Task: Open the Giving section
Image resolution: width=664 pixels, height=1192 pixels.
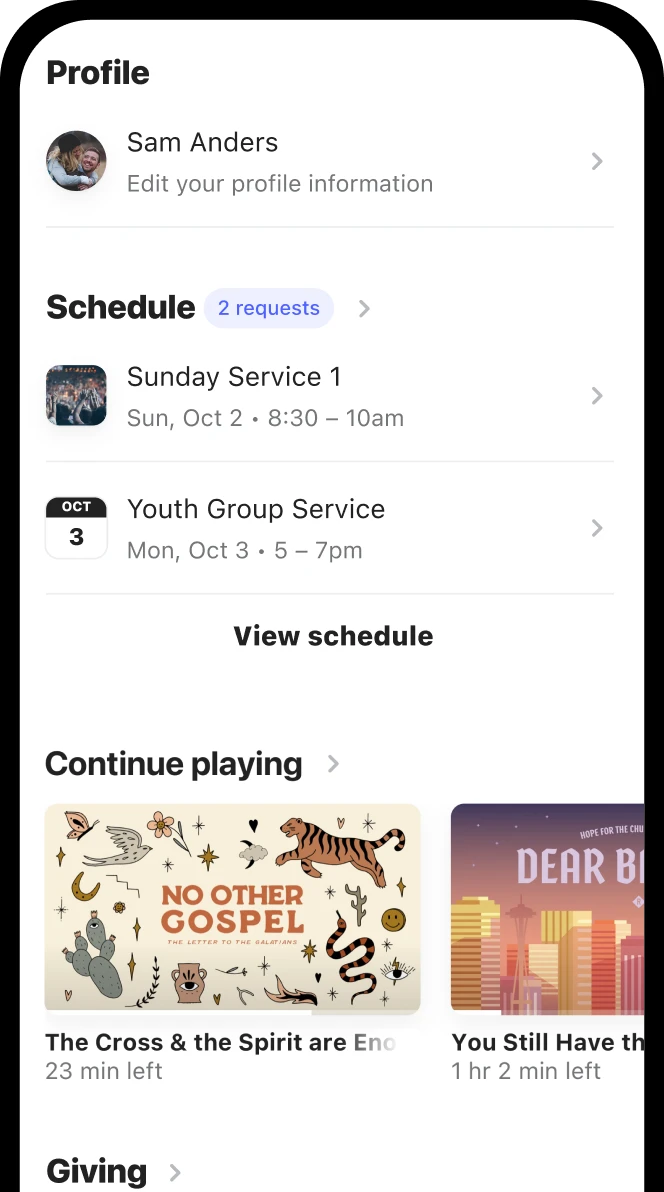Action: [175, 1172]
